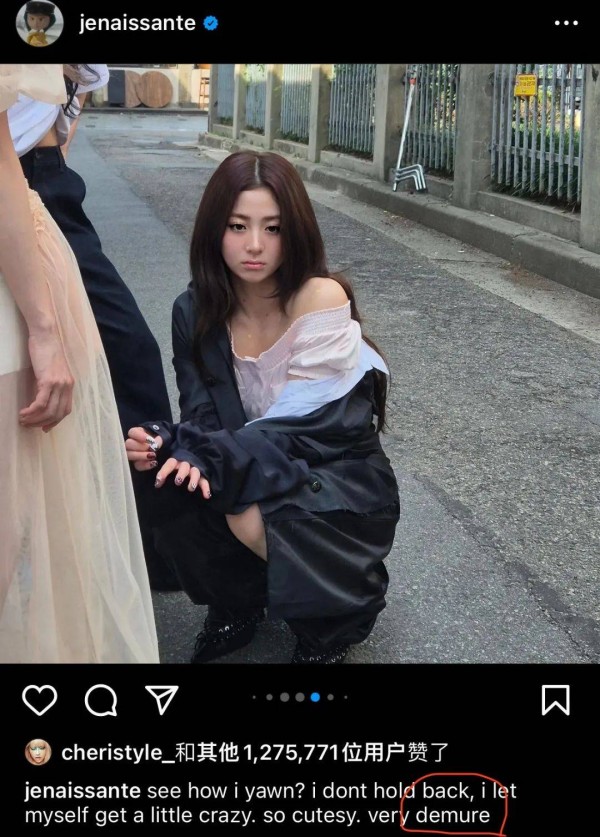
Task: Open jenaissante's profile picture at top
Action: pyautogui.click(x=39, y=23)
